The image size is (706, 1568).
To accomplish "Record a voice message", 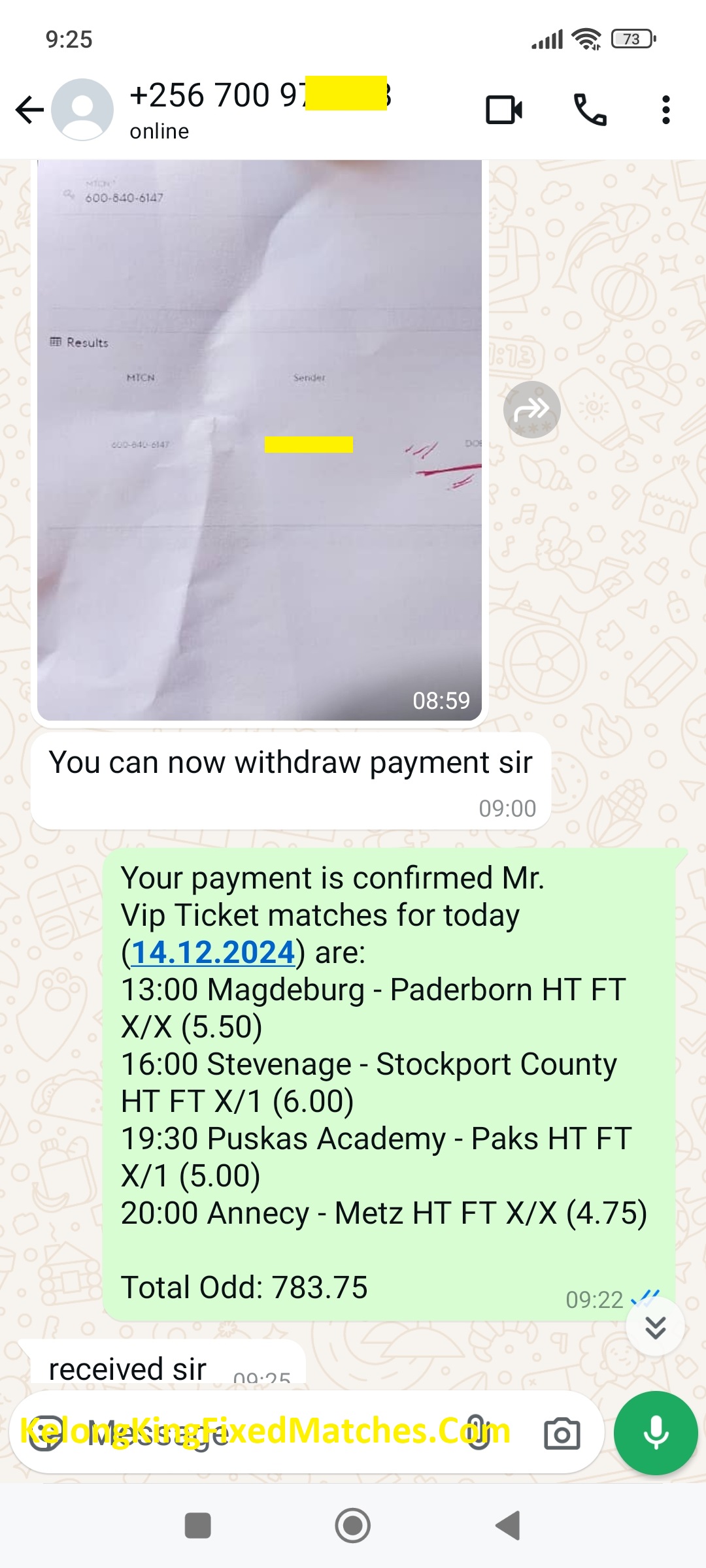I will point(656,1433).
